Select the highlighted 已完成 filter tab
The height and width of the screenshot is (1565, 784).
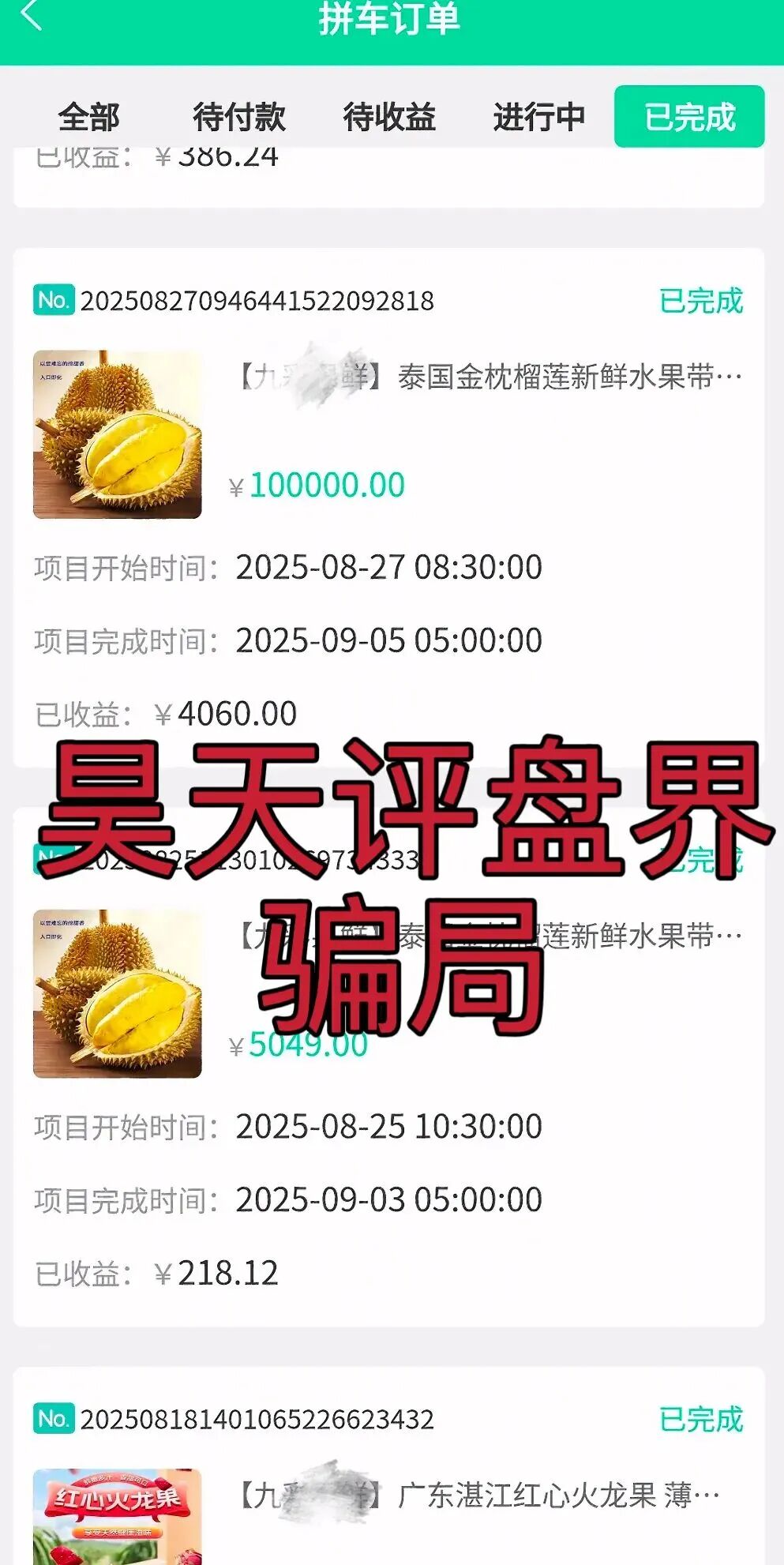(x=689, y=117)
